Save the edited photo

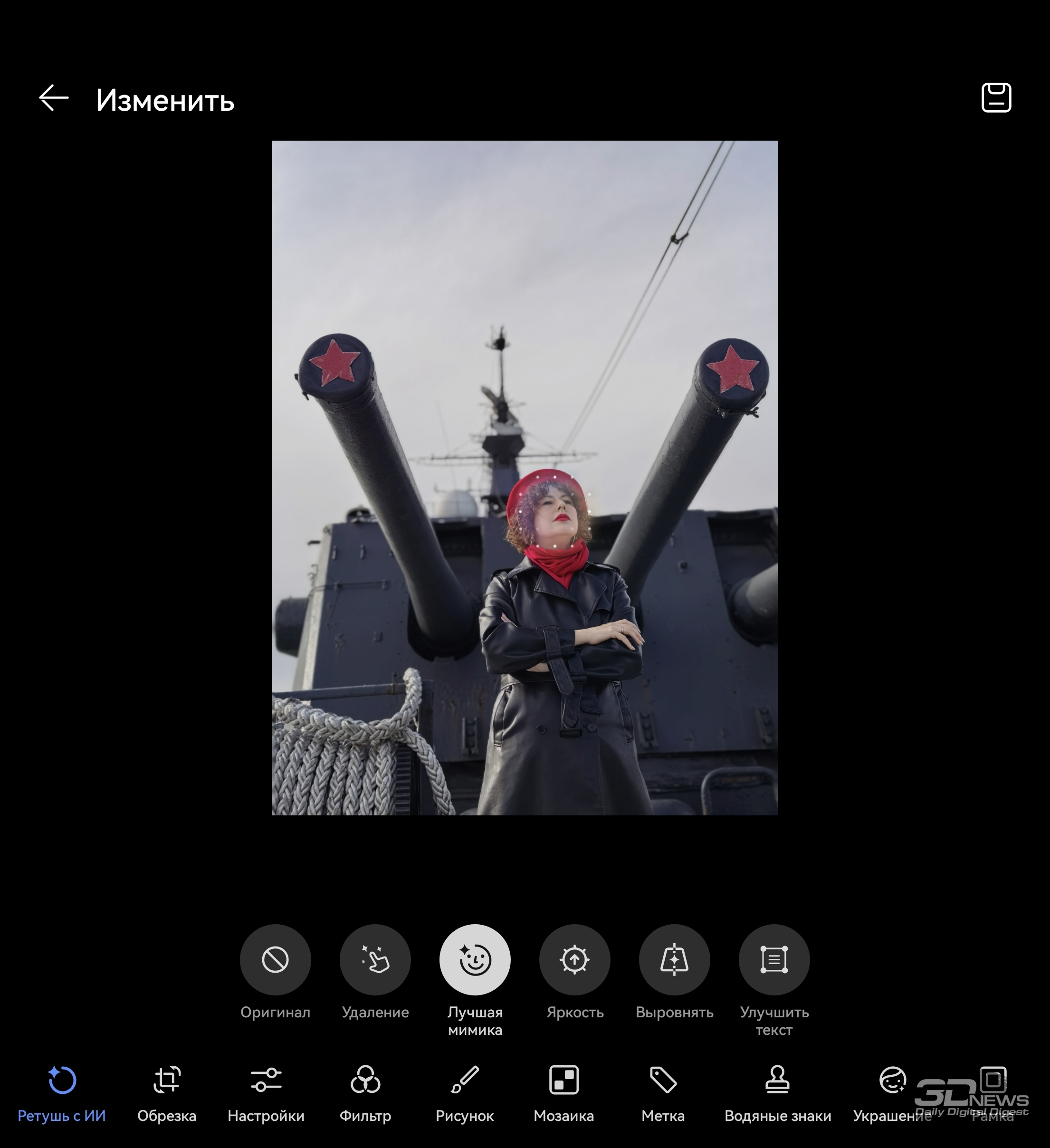pos(996,97)
